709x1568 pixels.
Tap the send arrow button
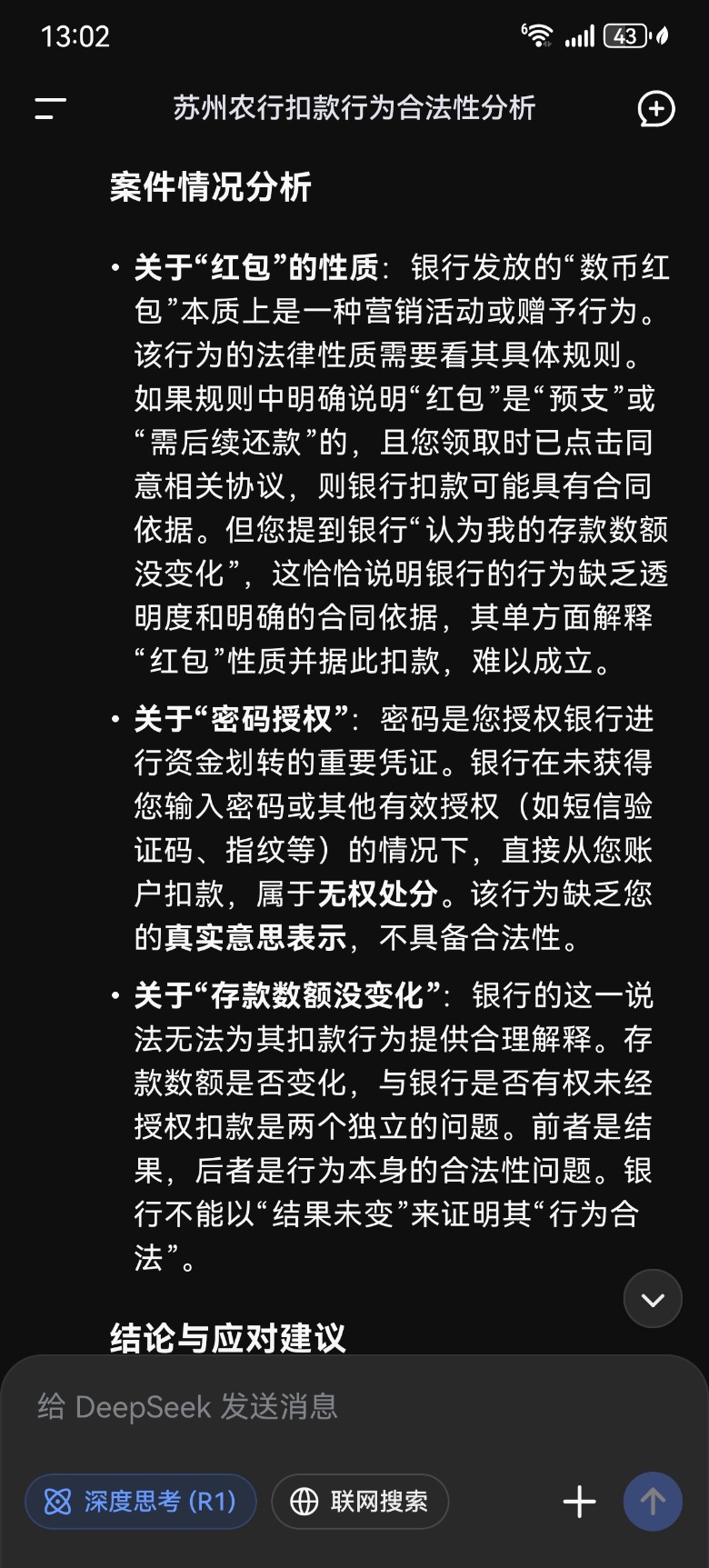click(652, 1501)
